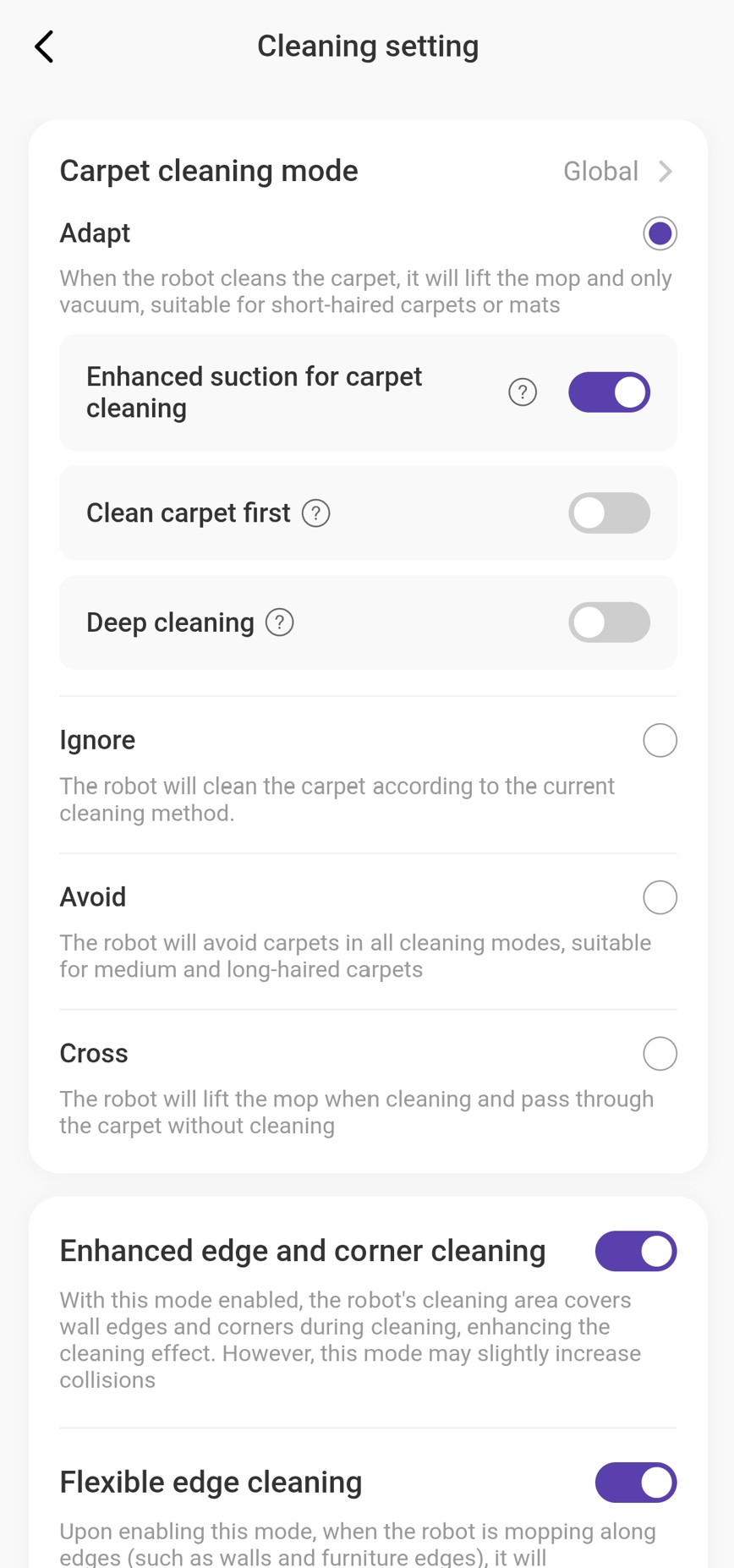Viewport: 734px width, 1568px height.
Task: Go back from Cleaning setting
Action: (44, 47)
